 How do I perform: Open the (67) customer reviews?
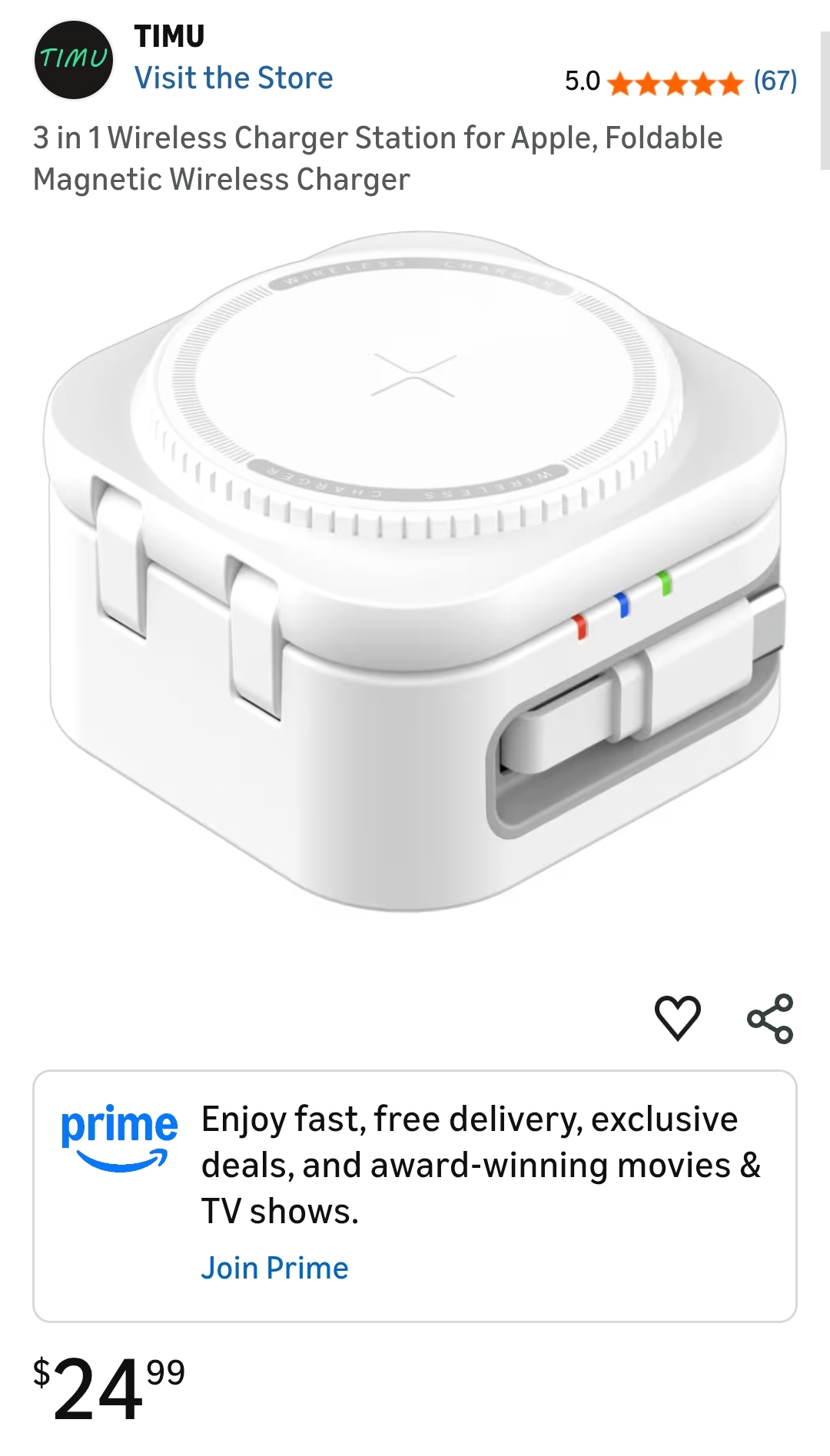coord(774,80)
